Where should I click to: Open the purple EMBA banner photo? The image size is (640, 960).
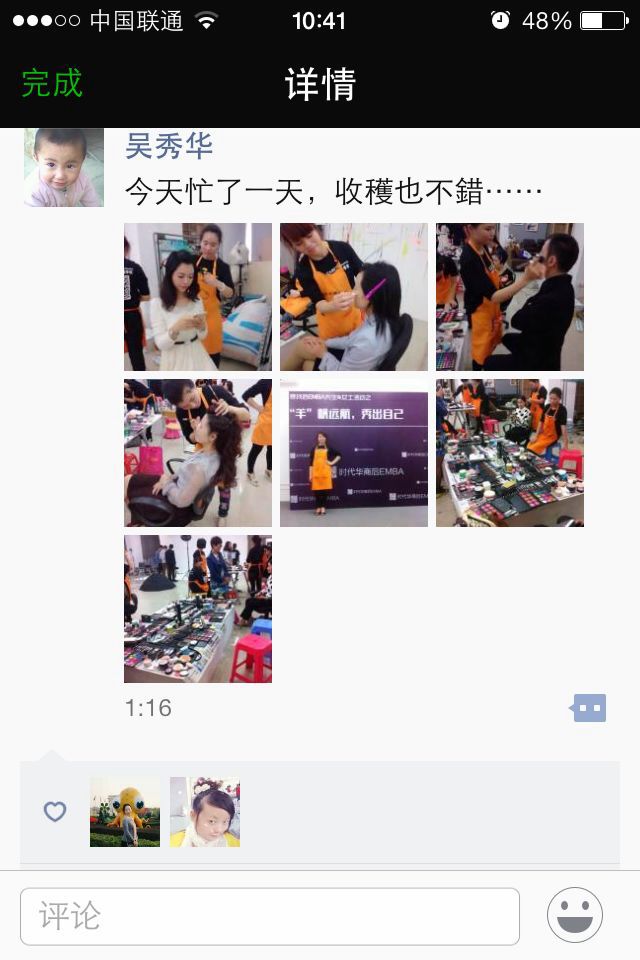tap(354, 453)
